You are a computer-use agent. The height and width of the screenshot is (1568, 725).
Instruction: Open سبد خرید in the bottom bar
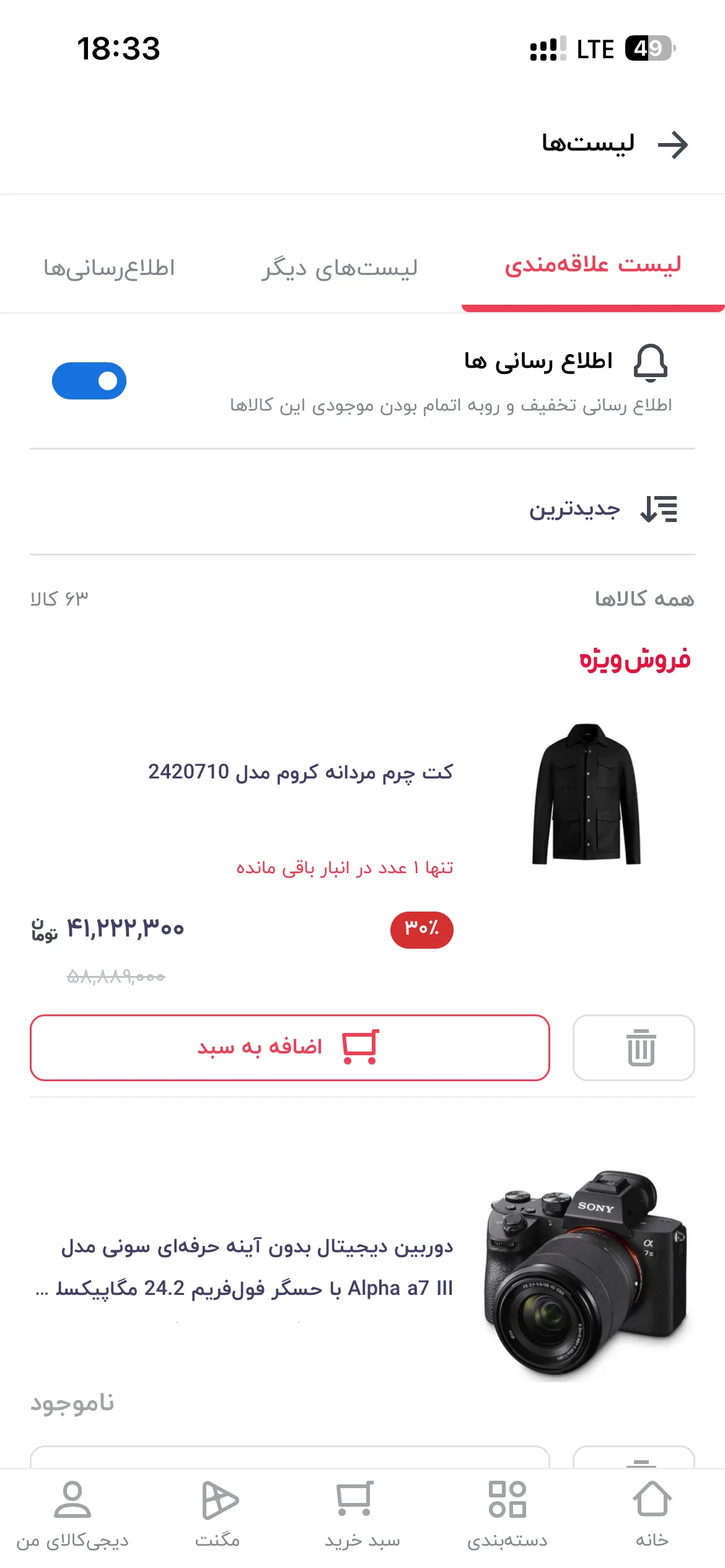[x=362, y=1514]
